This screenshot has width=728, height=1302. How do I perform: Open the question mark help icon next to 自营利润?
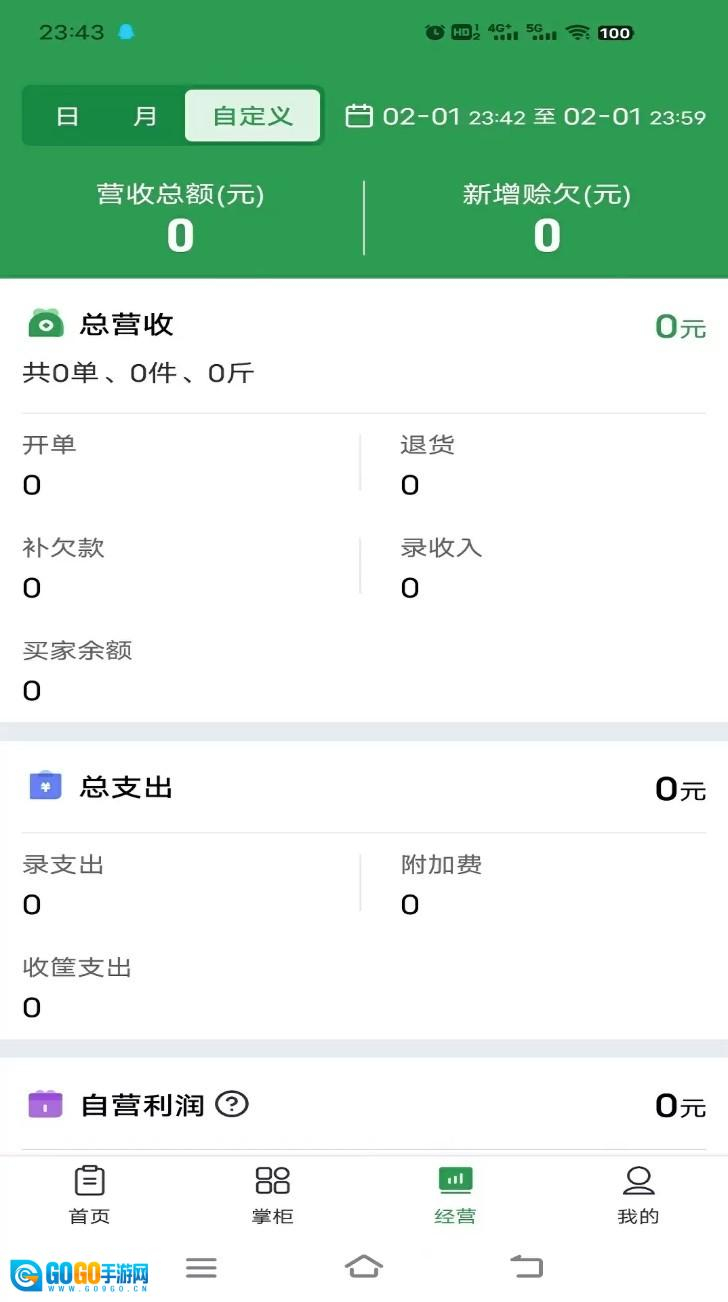[x=233, y=1105]
